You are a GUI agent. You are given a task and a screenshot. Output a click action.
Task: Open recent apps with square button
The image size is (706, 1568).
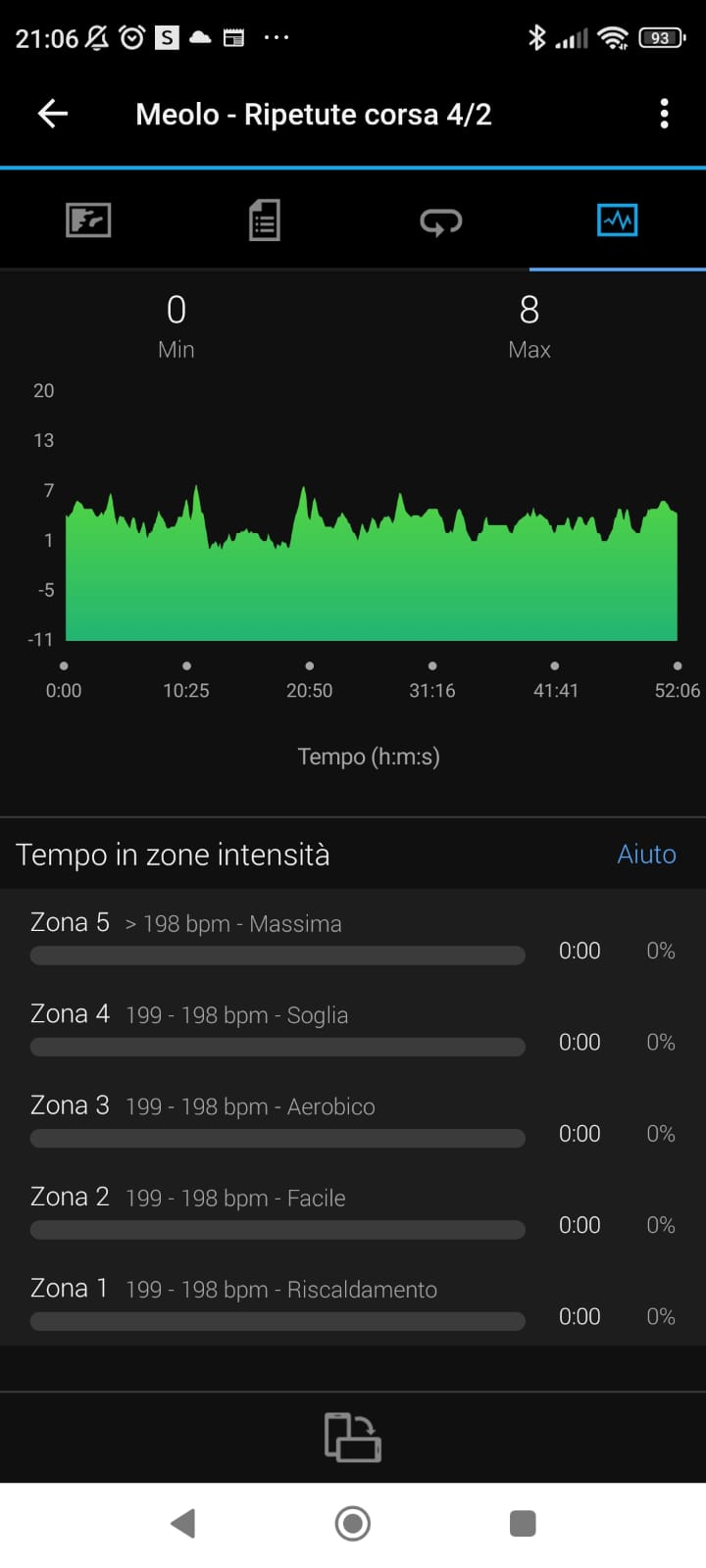click(523, 1524)
